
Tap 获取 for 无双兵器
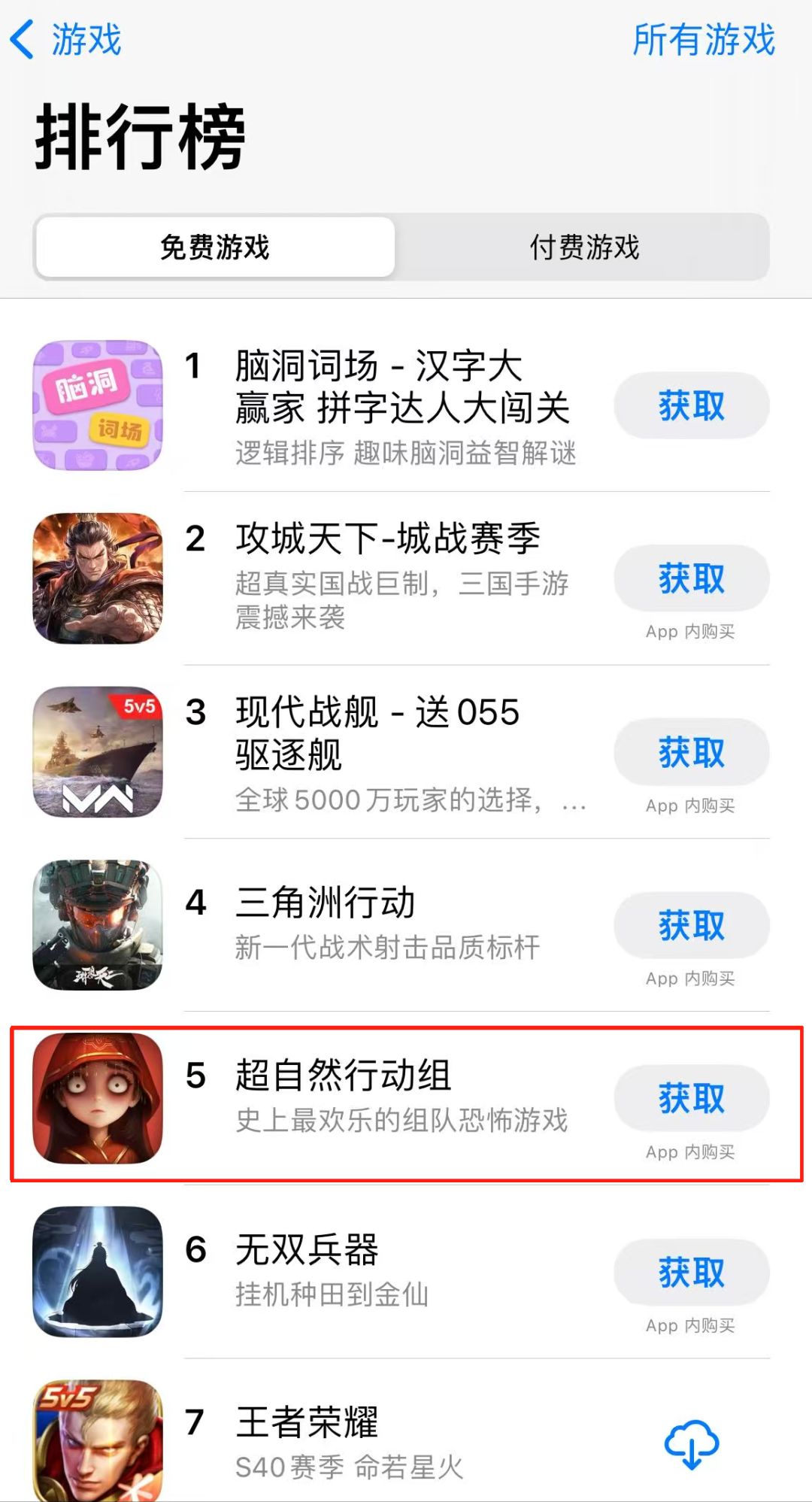tap(690, 1273)
